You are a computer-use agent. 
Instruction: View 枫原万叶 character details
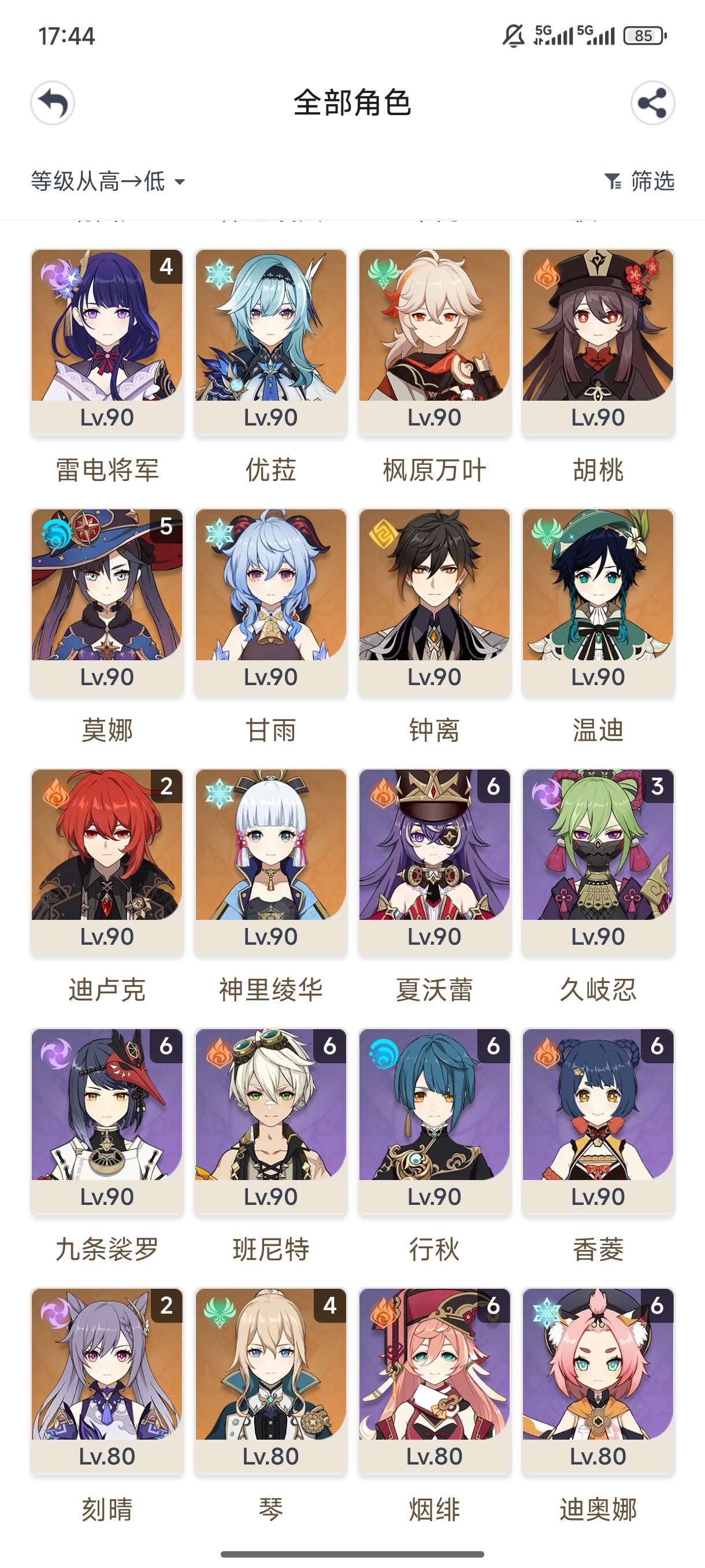coord(435,342)
